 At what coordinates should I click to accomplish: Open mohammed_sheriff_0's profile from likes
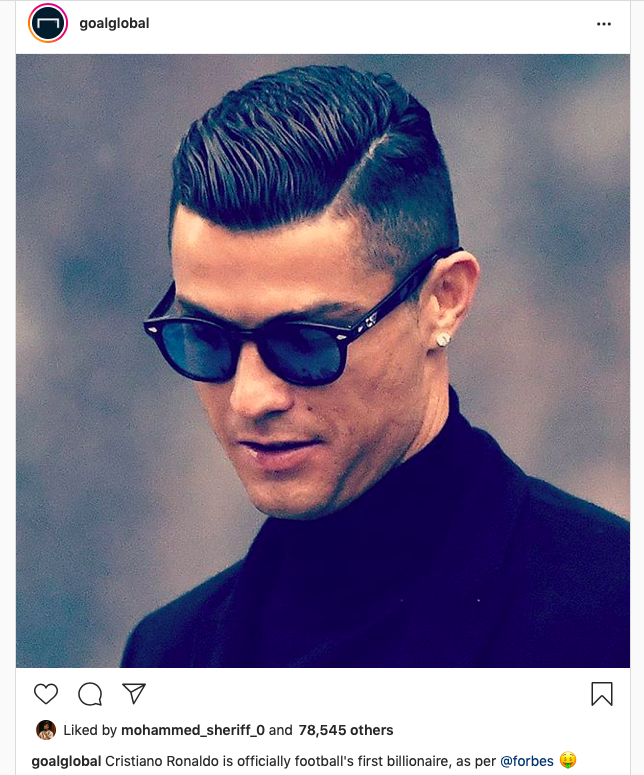pyautogui.click(x=193, y=730)
